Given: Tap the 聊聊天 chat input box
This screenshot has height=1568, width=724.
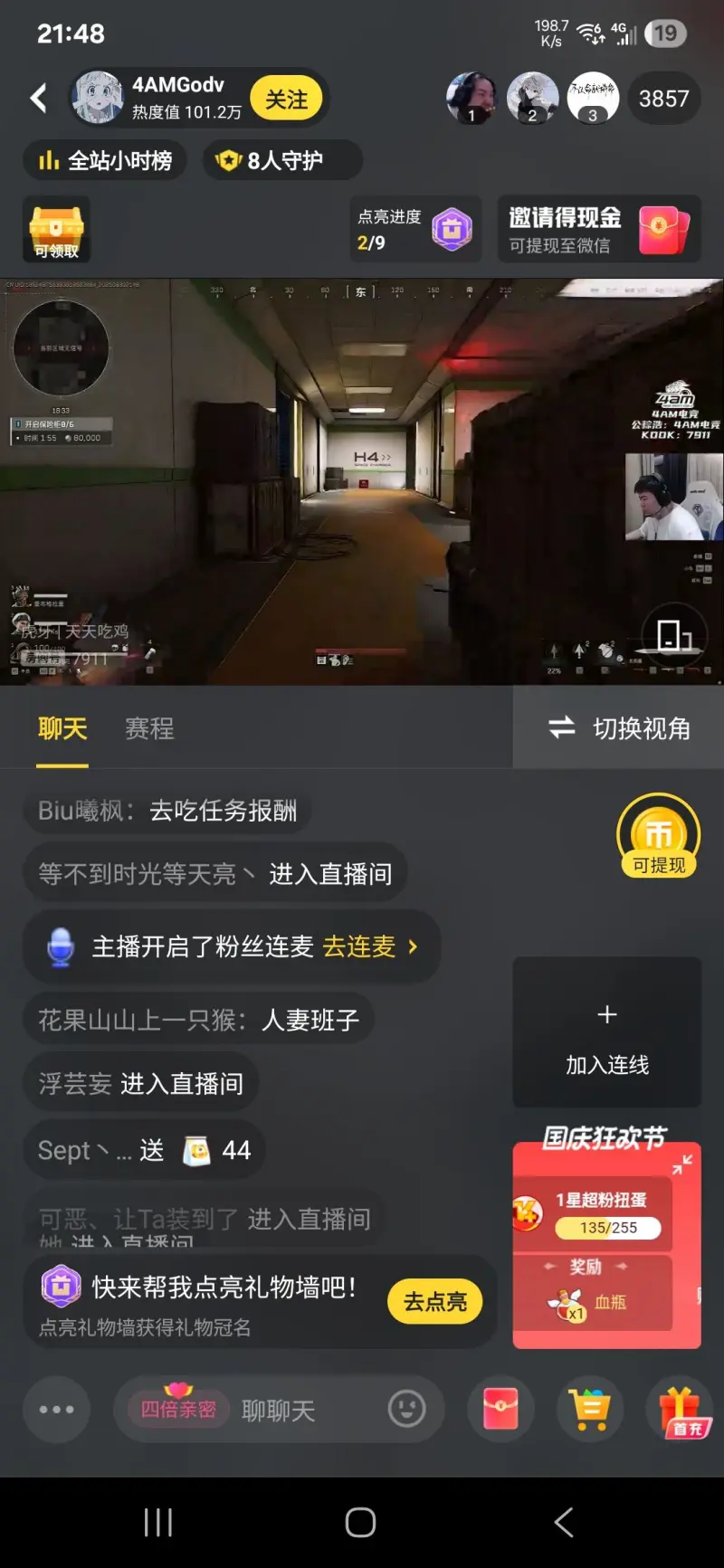Looking at the screenshot, I should 299,1410.
